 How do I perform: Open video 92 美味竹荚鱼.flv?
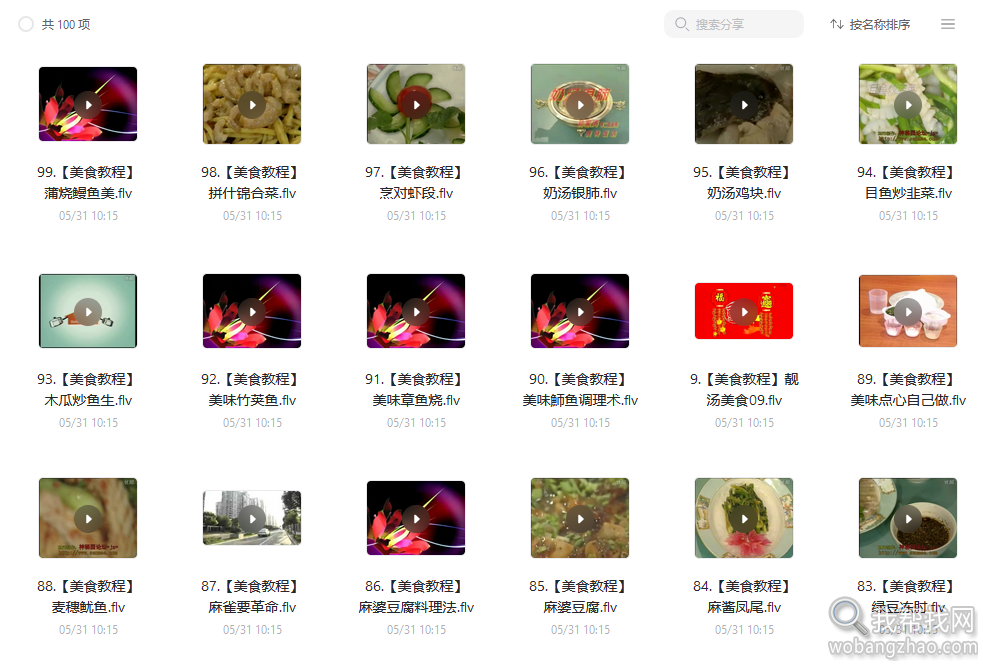[252, 311]
